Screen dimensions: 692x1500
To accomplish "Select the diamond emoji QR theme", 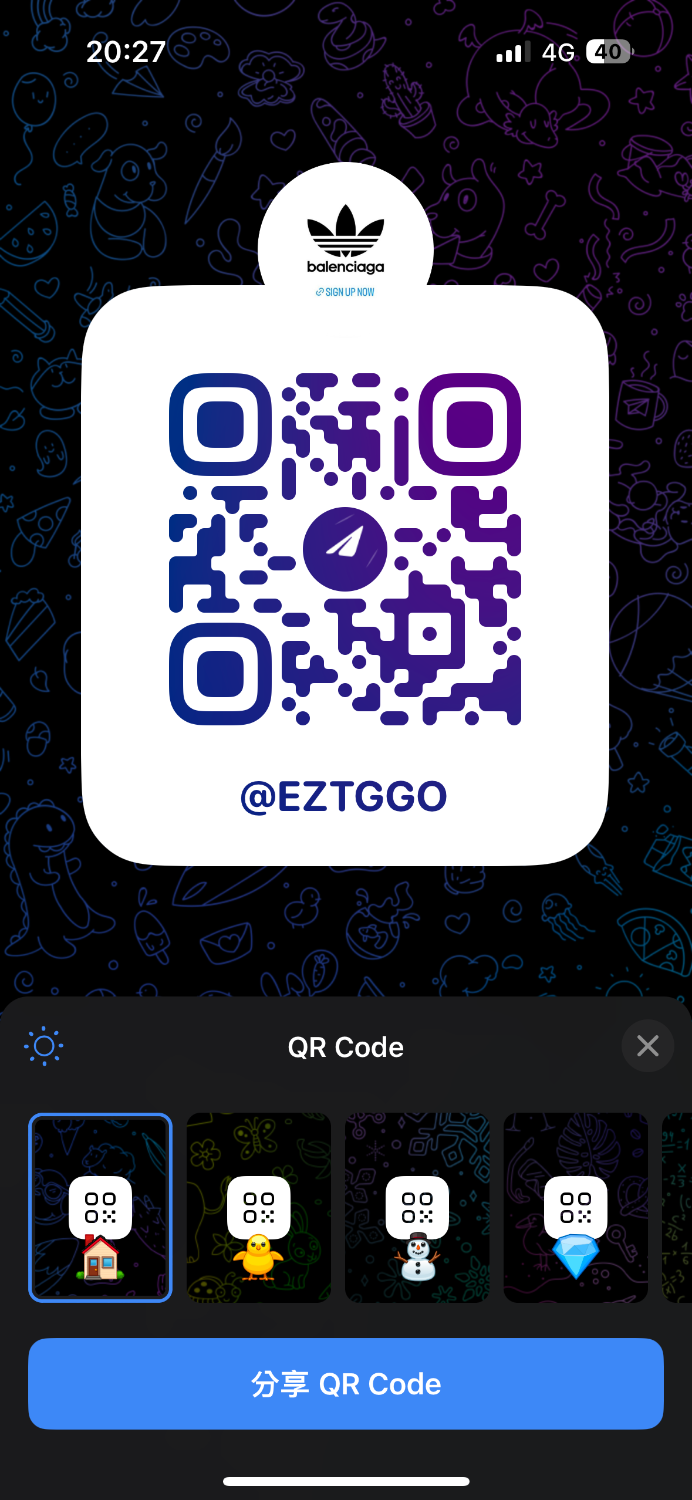I will click(575, 1208).
